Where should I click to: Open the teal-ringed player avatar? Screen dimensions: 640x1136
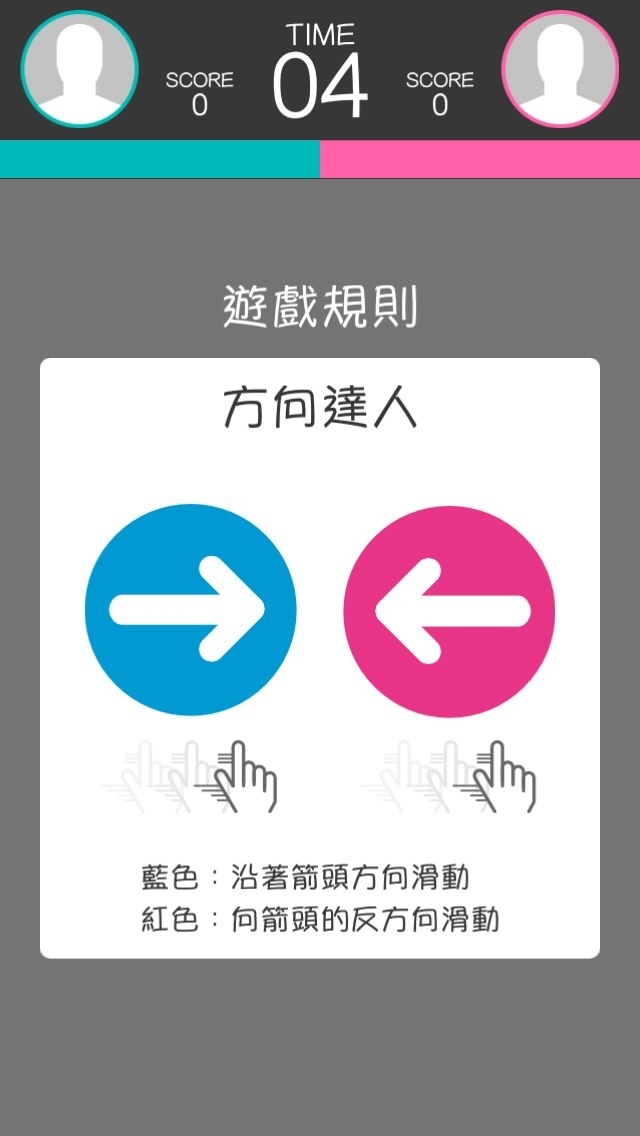point(79,69)
